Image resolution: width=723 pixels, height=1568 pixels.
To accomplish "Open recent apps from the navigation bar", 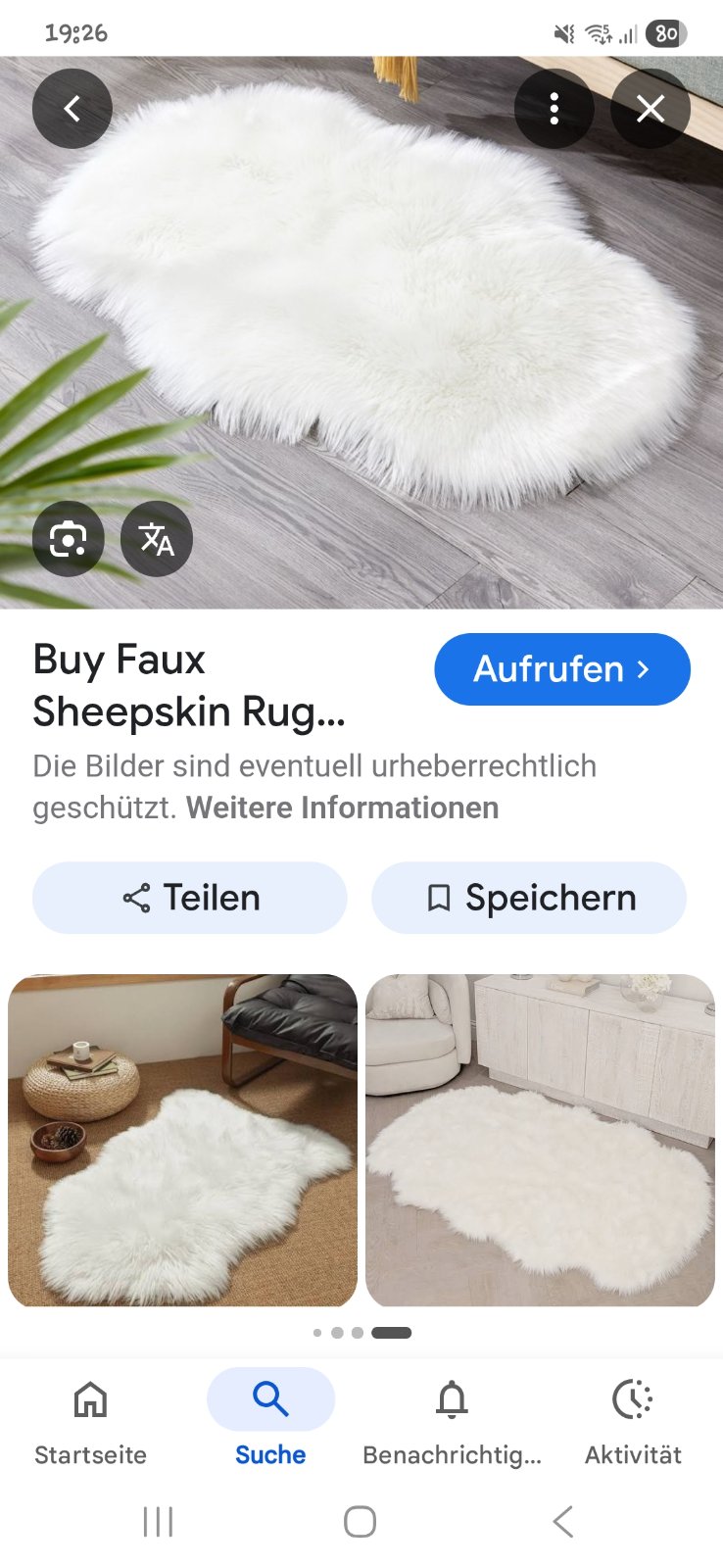I will coord(158,1522).
